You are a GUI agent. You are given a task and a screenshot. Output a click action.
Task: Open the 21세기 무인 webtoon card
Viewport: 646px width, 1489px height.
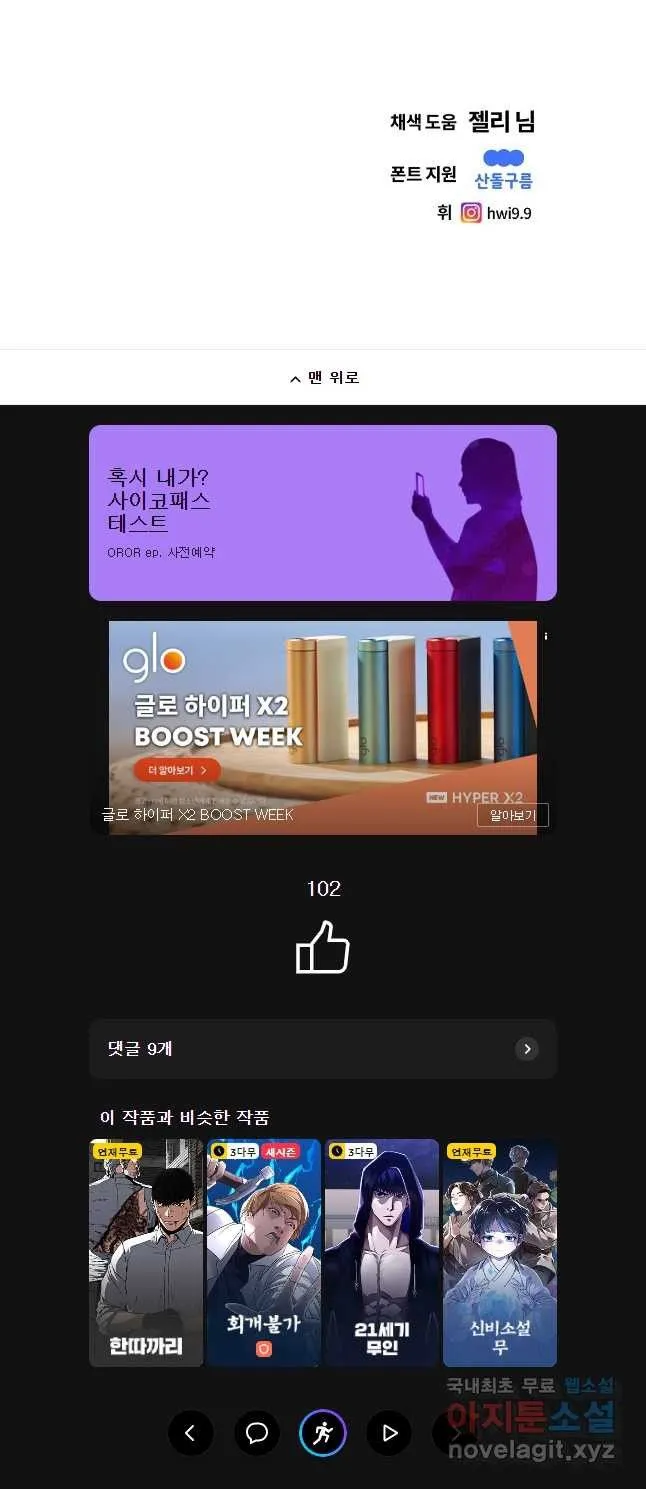click(x=381, y=1252)
